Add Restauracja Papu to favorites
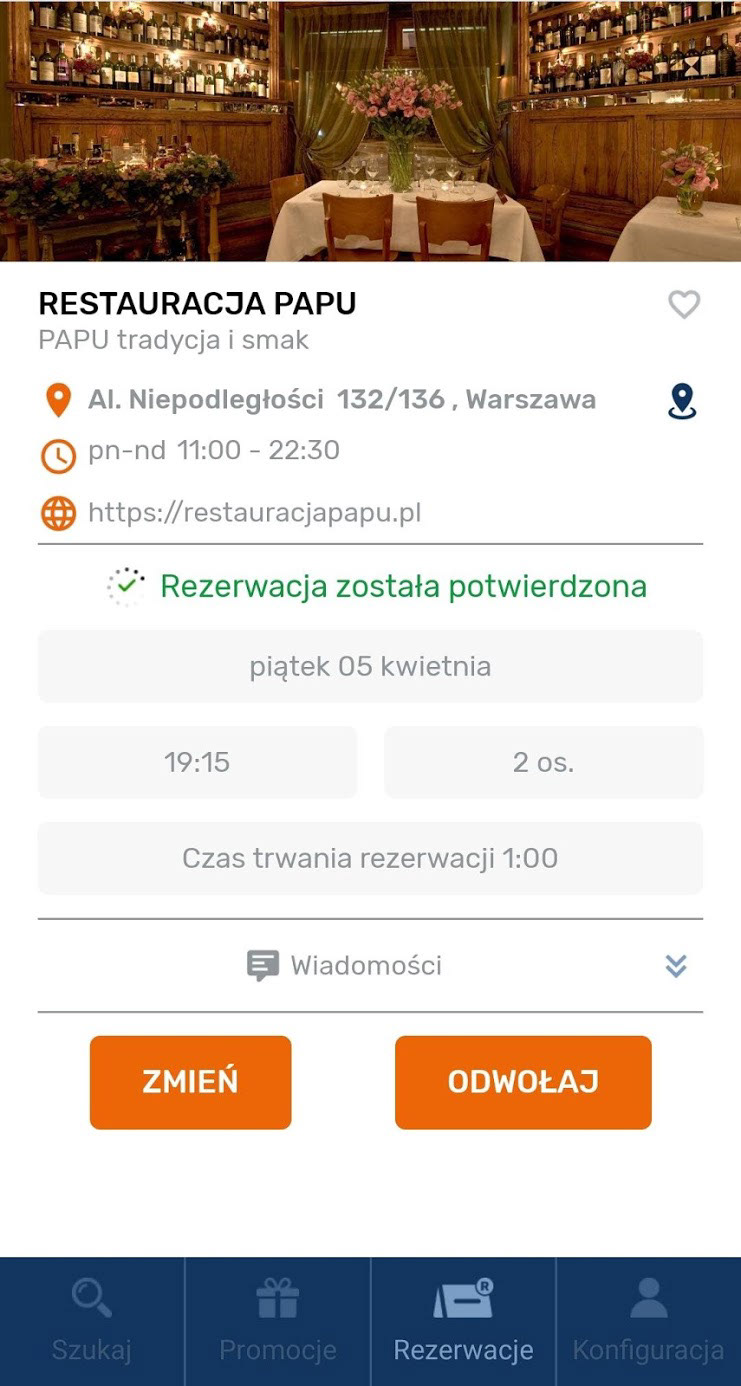Image resolution: width=741 pixels, height=1386 pixels. (684, 304)
